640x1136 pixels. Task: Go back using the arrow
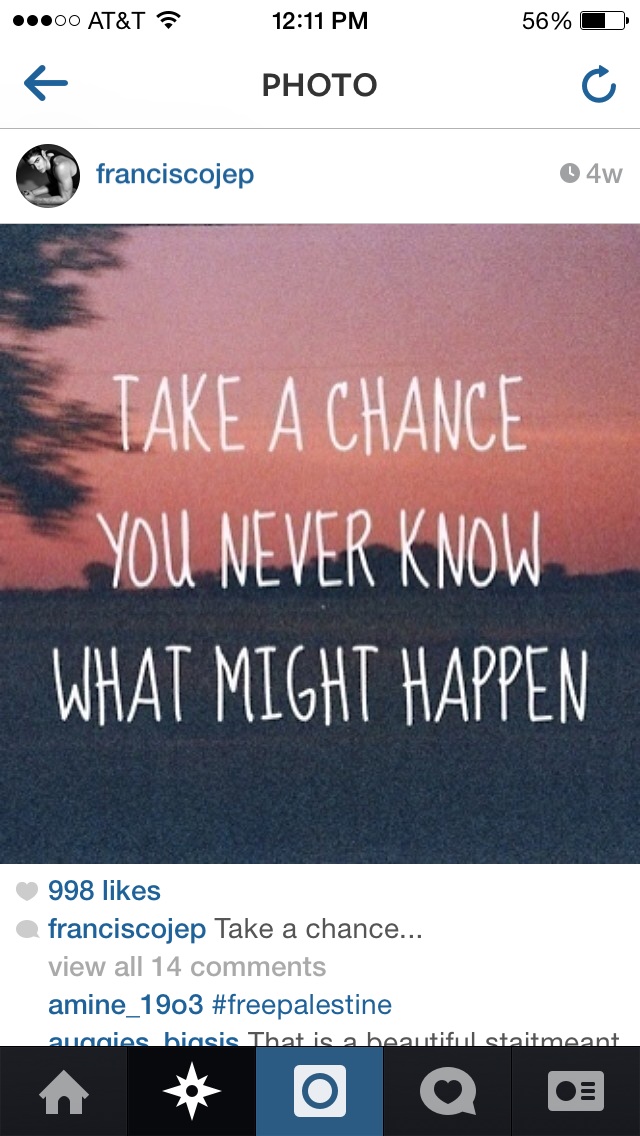click(46, 84)
